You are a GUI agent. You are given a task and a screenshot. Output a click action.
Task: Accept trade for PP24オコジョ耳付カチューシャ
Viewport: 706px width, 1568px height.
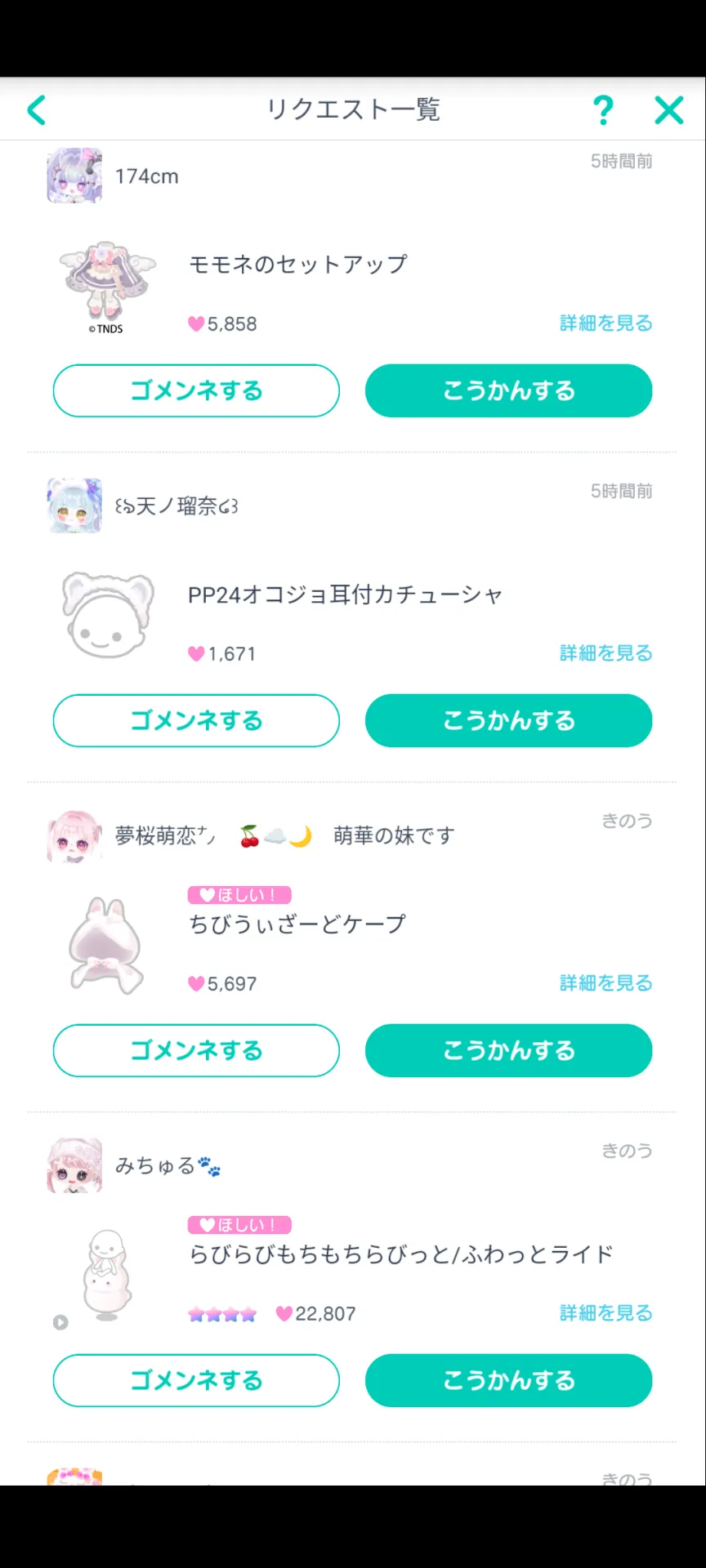pyautogui.click(x=508, y=720)
